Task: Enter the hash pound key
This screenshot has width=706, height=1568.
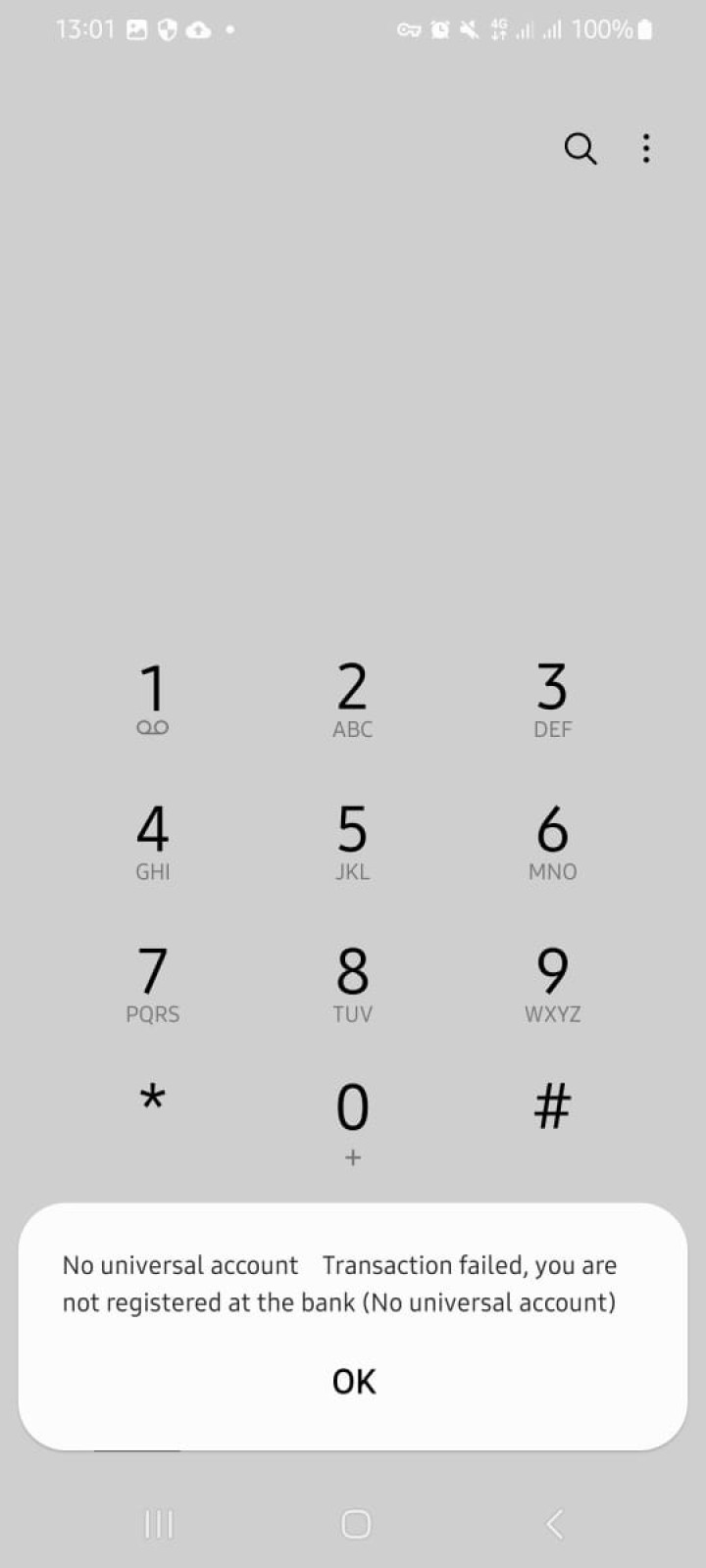Action: pos(552,1107)
